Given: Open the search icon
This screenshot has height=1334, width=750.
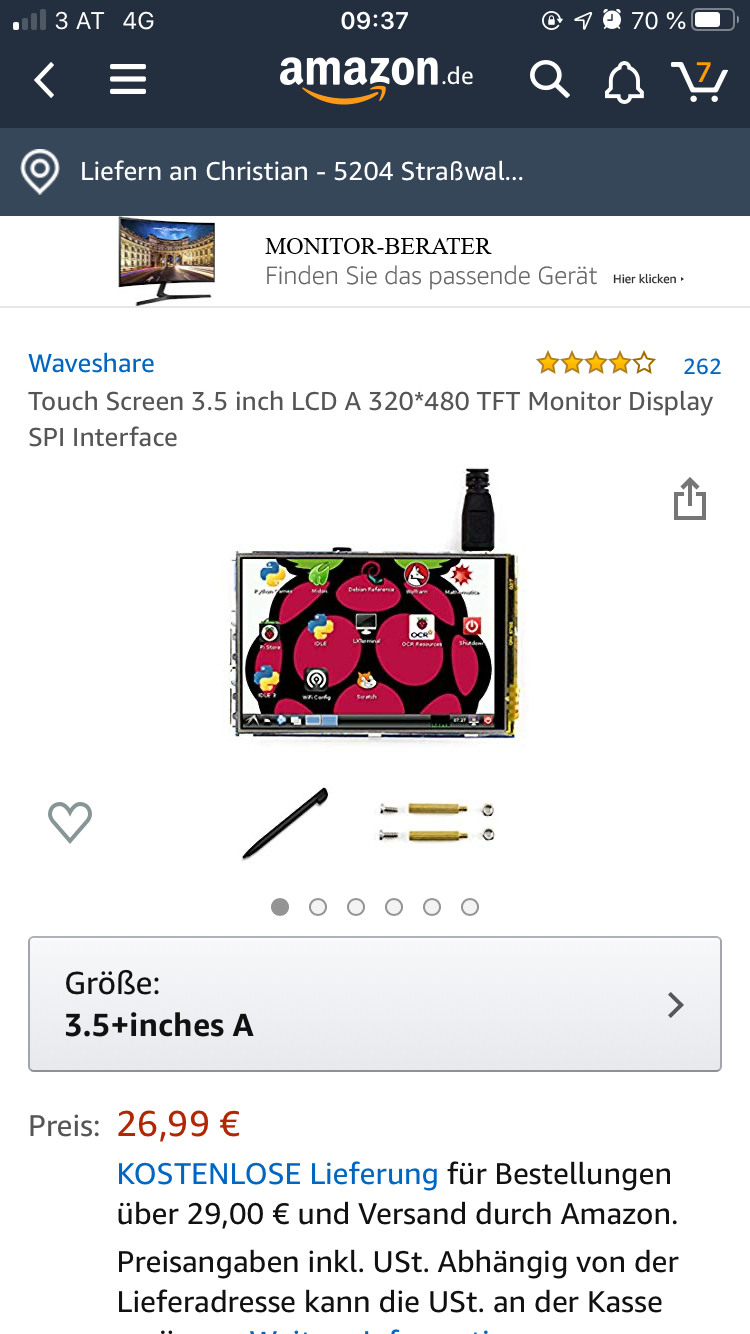Looking at the screenshot, I should click(x=549, y=79).
